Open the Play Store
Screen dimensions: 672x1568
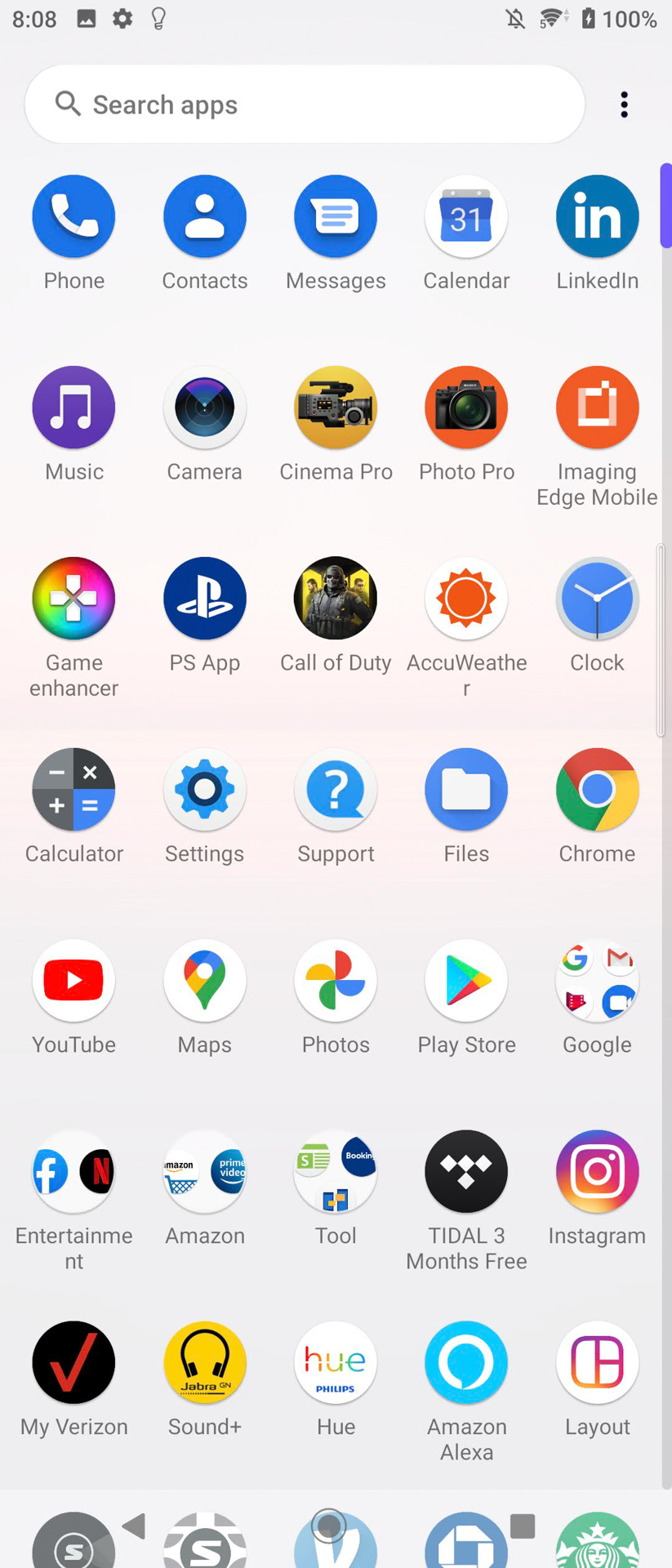click(466, 982)
